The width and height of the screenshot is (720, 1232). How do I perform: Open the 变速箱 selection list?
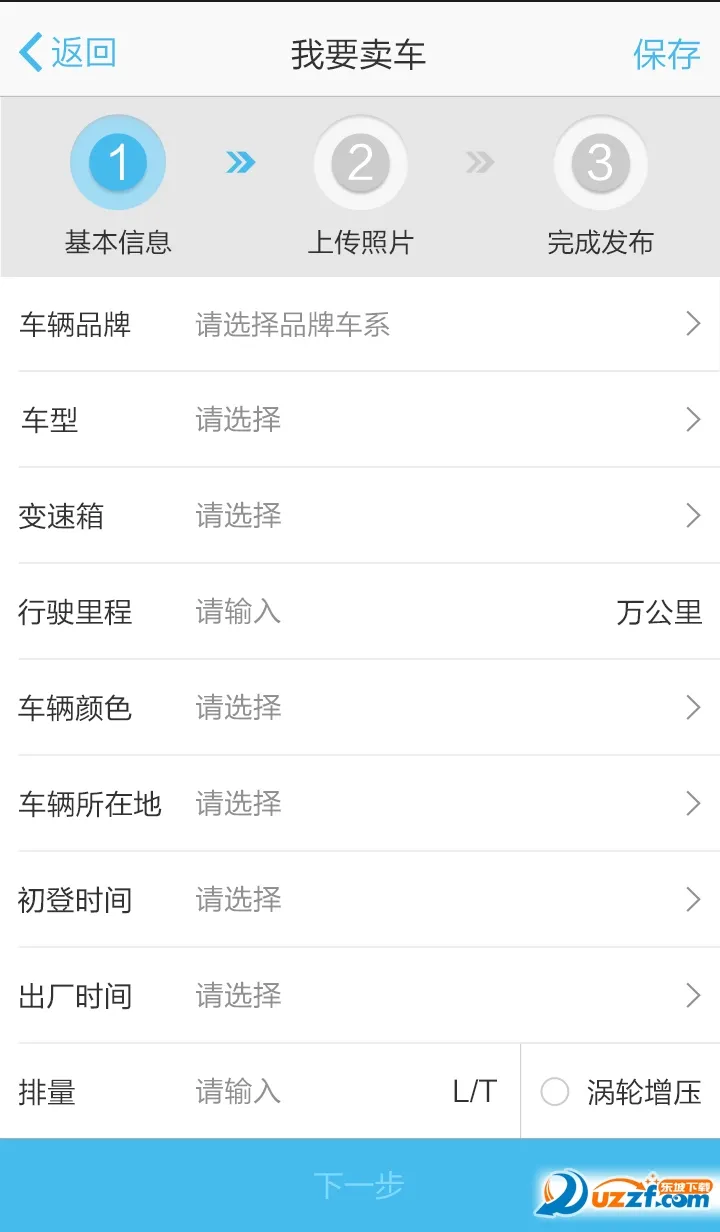(360, 516)
